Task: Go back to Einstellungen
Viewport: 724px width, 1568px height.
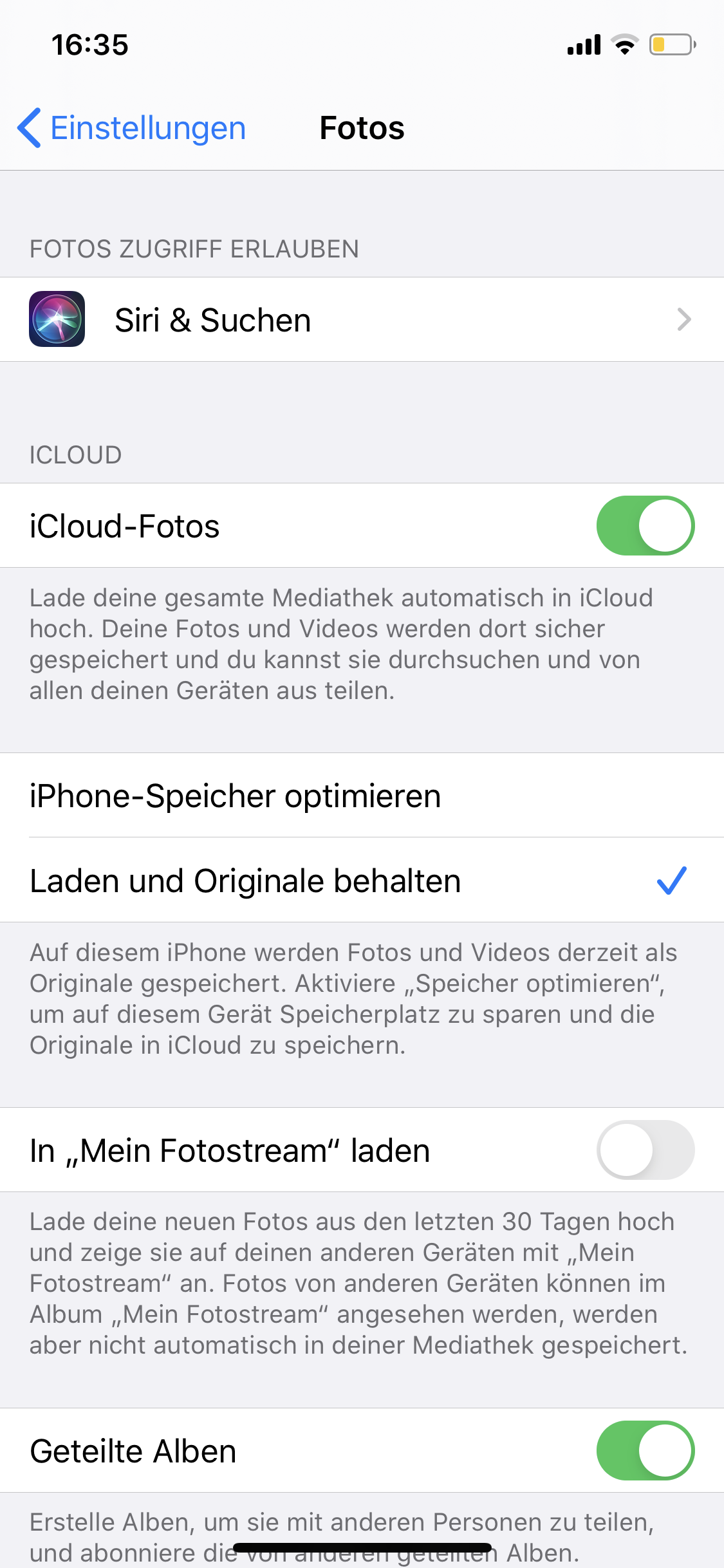Action: click(x=132, y=127)
